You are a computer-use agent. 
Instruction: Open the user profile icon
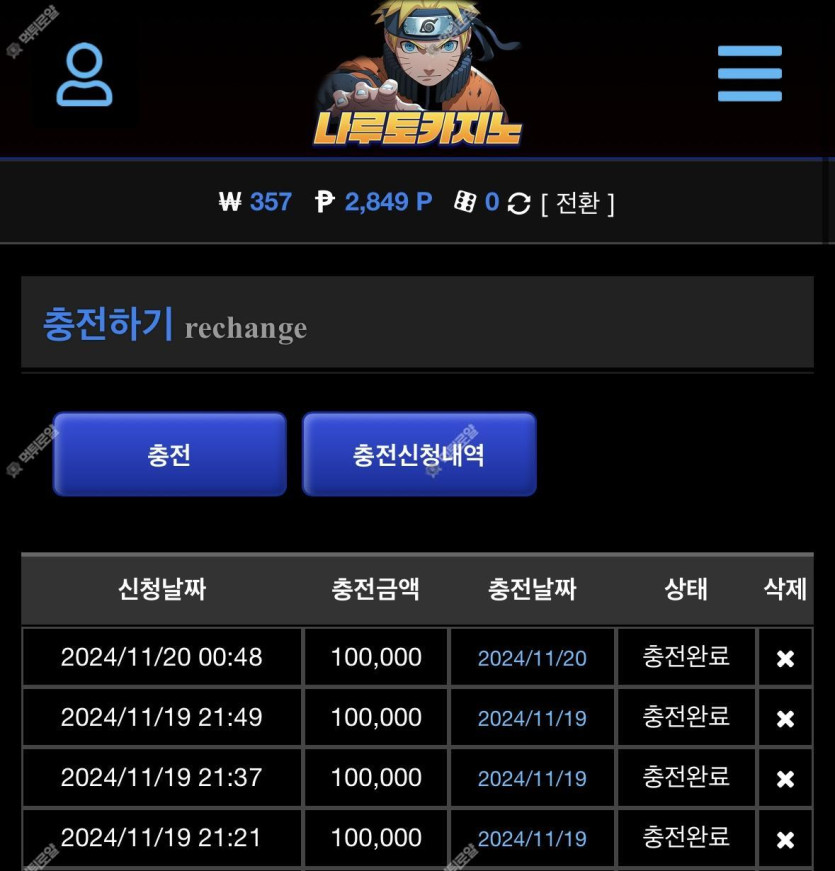point(84,75)
